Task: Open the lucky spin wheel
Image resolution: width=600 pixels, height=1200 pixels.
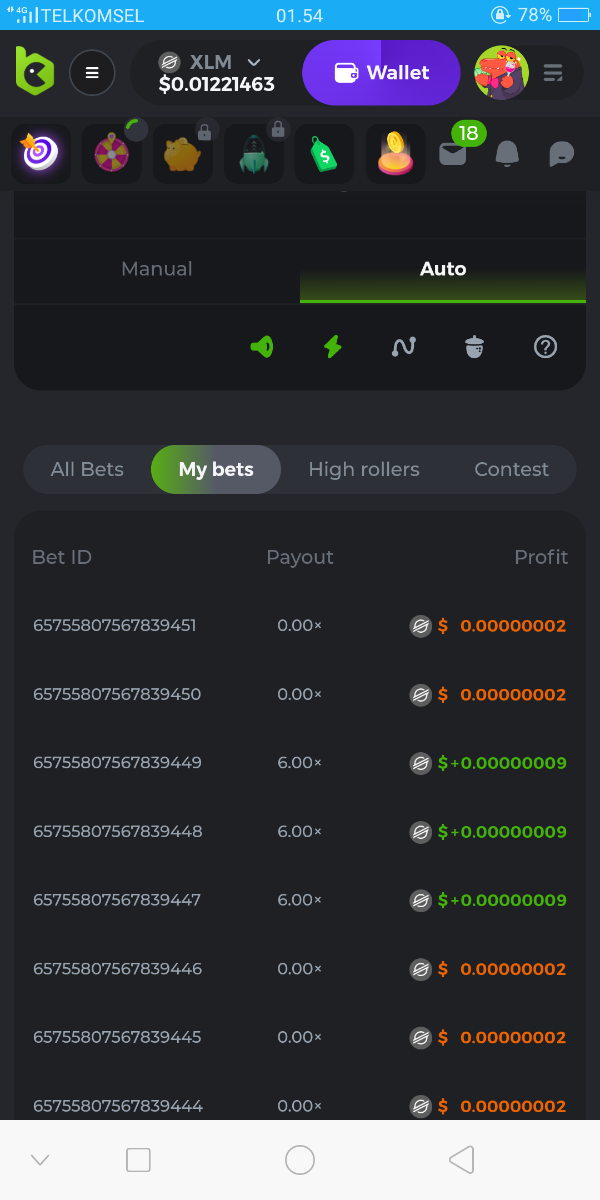Action: [111, 153]
